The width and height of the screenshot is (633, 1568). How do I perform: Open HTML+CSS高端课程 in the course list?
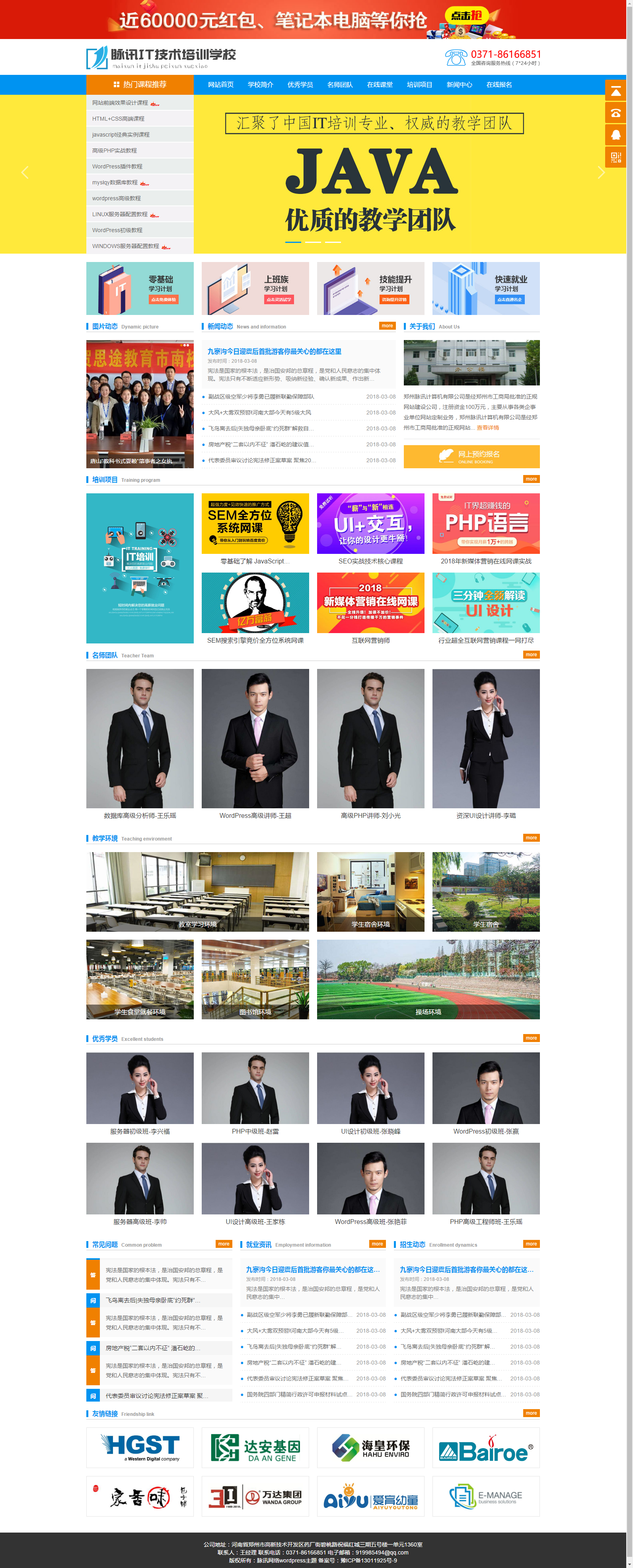pos(118,119)
